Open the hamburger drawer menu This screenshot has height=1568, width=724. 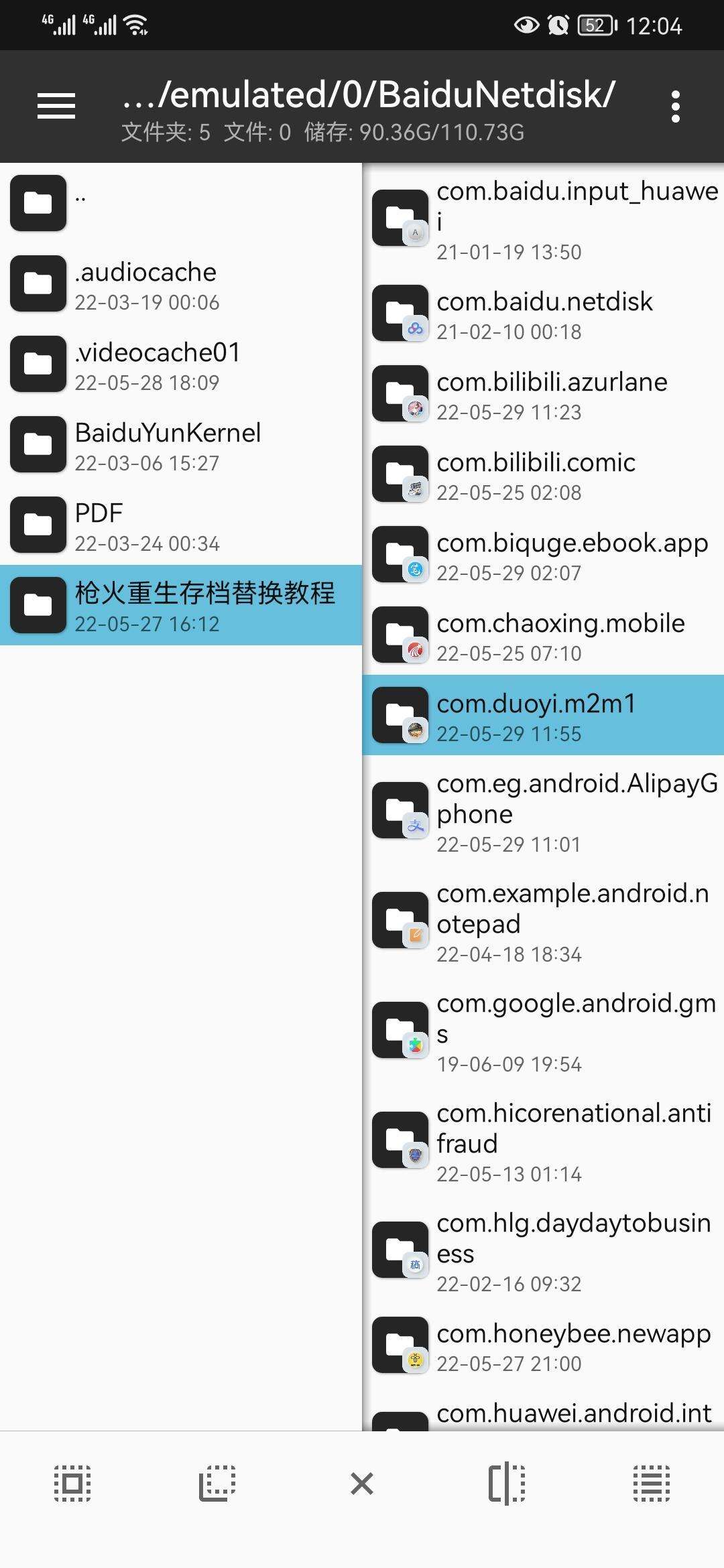[56, 106]
